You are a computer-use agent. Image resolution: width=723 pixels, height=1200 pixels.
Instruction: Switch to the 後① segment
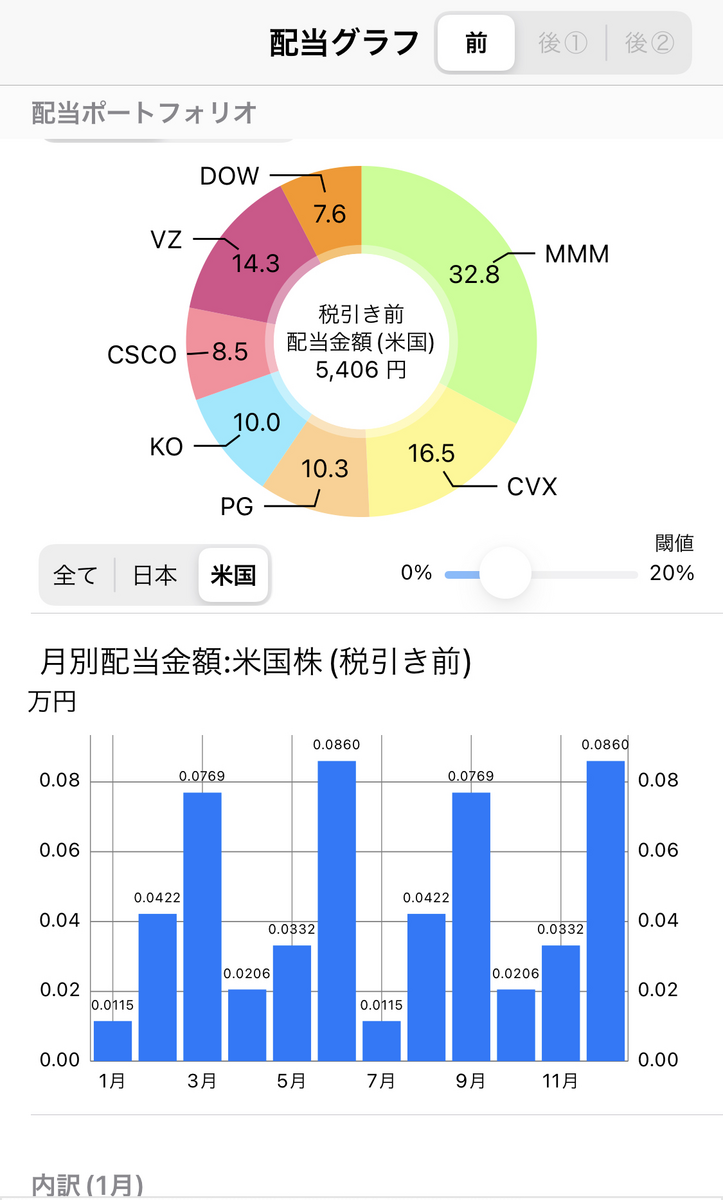pos(562,43)
